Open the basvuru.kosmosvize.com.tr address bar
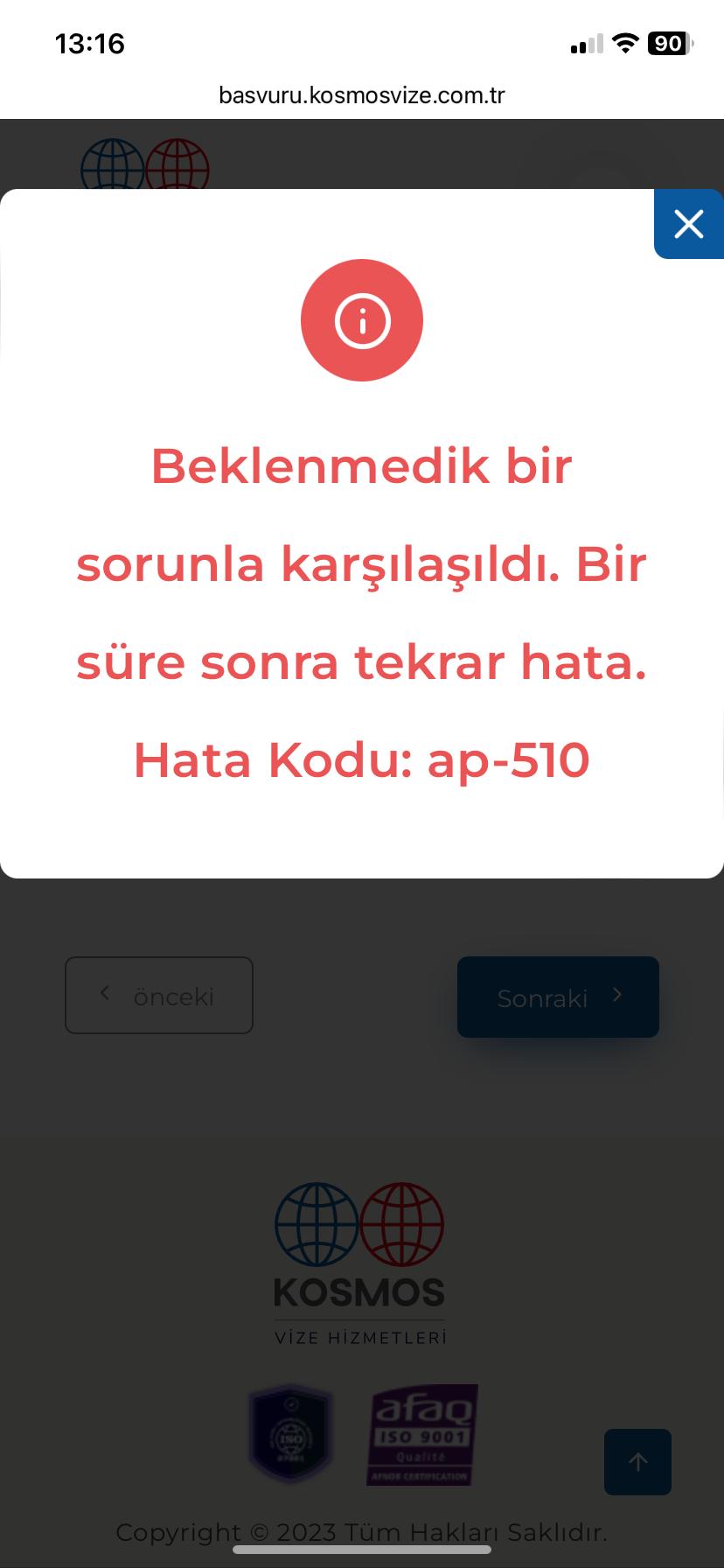Screen dimensions: 724x1568 (362, 95)
